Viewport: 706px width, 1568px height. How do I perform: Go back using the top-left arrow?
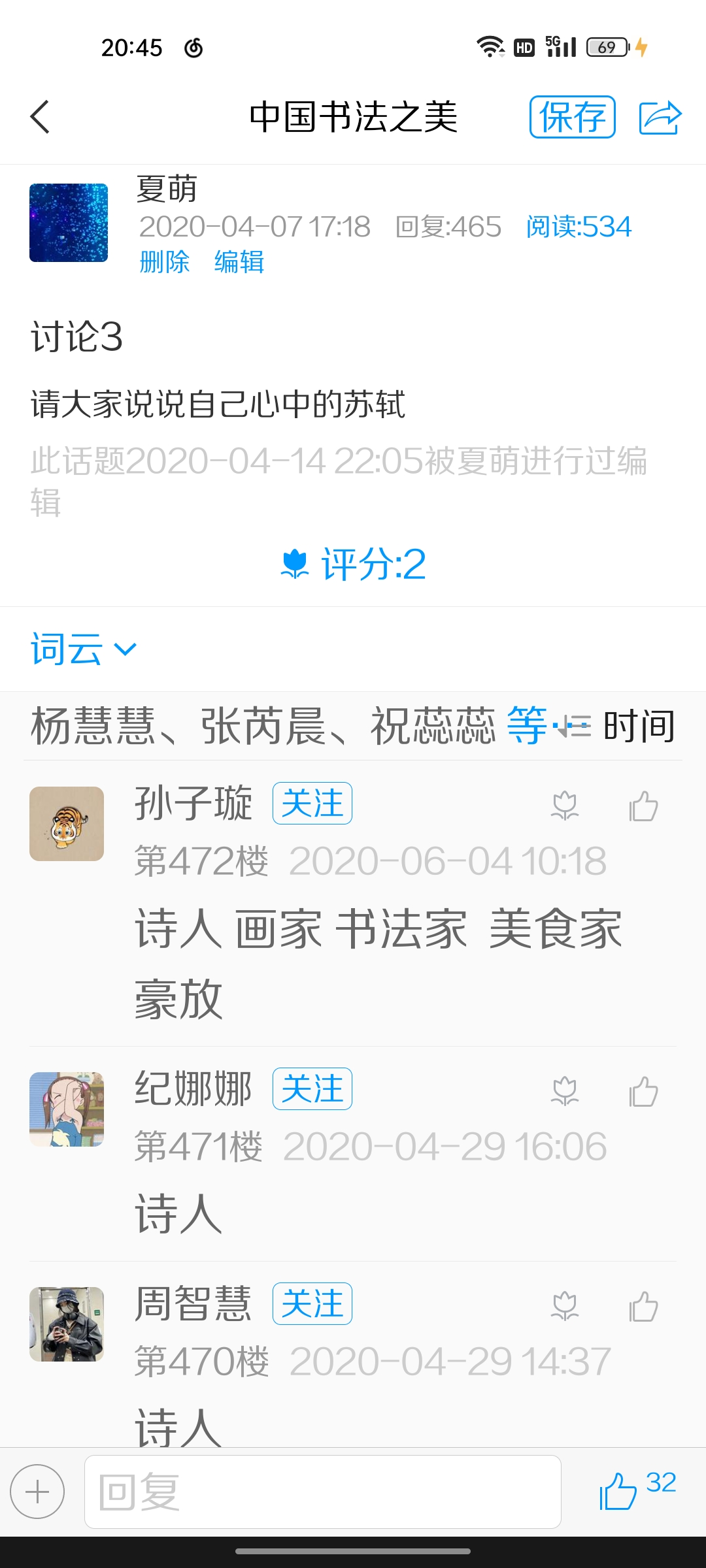(x=41, y=118)
